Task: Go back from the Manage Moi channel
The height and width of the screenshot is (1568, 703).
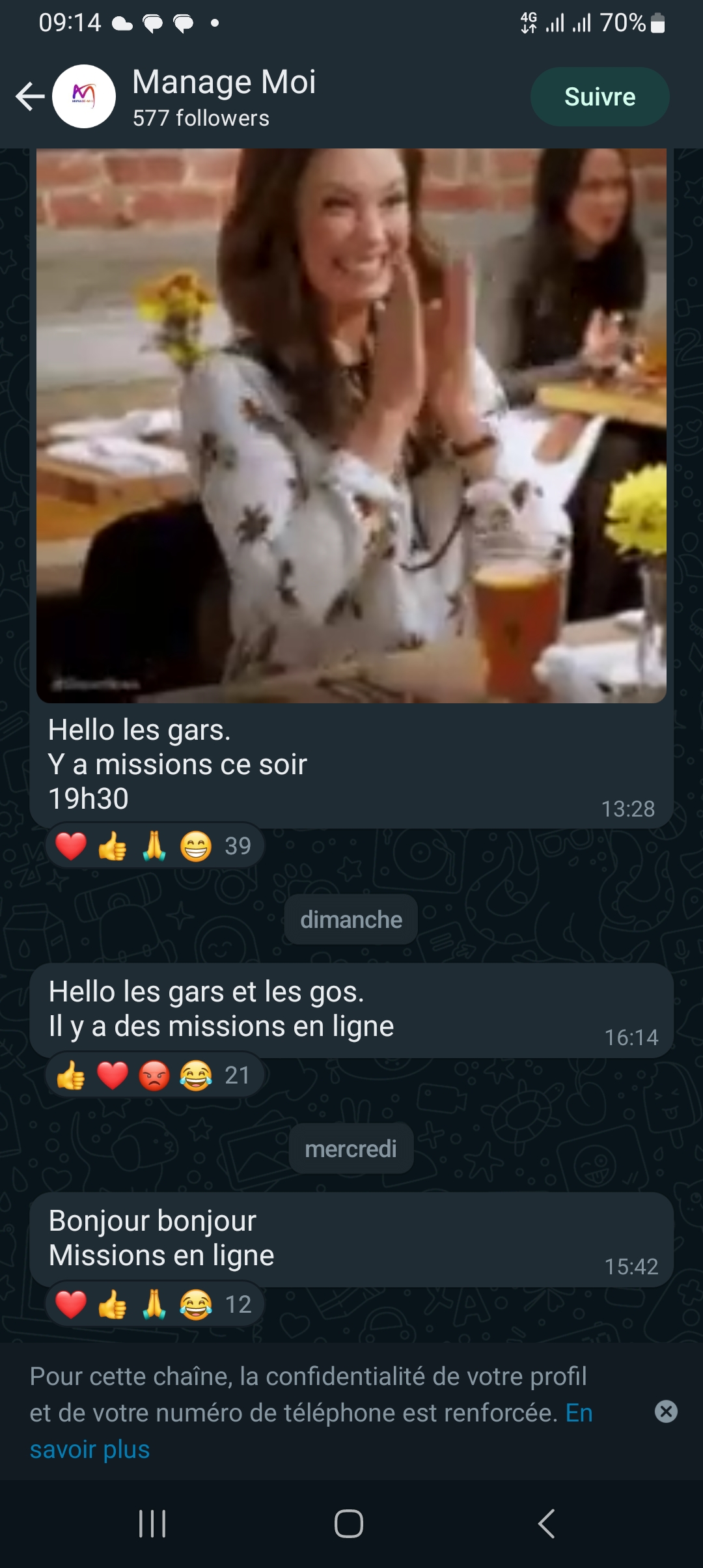Action: click(x=30, y=96)
